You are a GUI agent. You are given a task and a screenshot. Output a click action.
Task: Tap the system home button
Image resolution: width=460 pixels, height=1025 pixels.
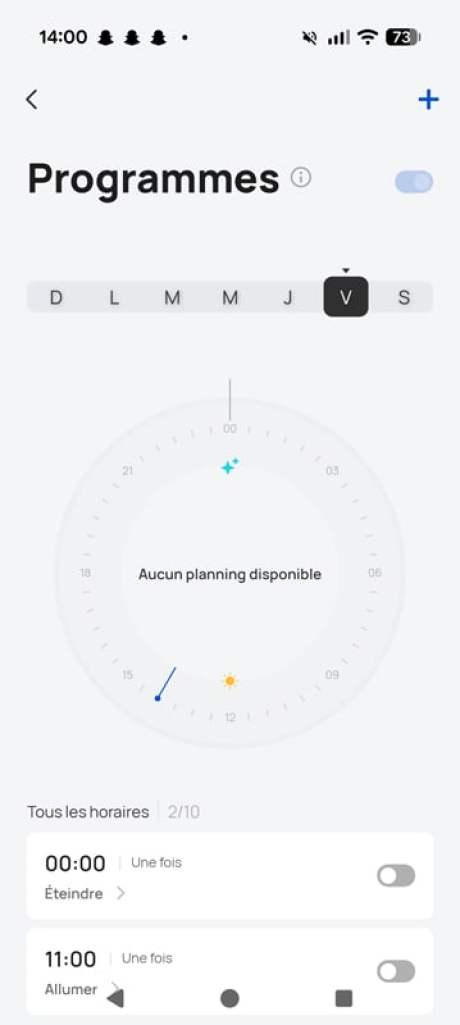(x=230, y=998)
